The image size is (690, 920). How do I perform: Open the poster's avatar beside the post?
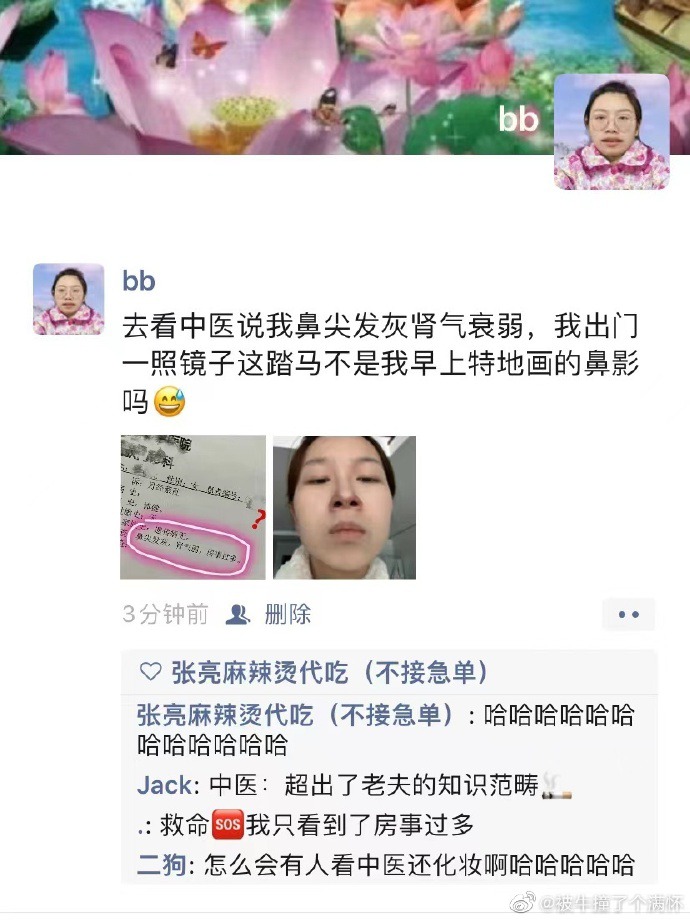[68, 299]
